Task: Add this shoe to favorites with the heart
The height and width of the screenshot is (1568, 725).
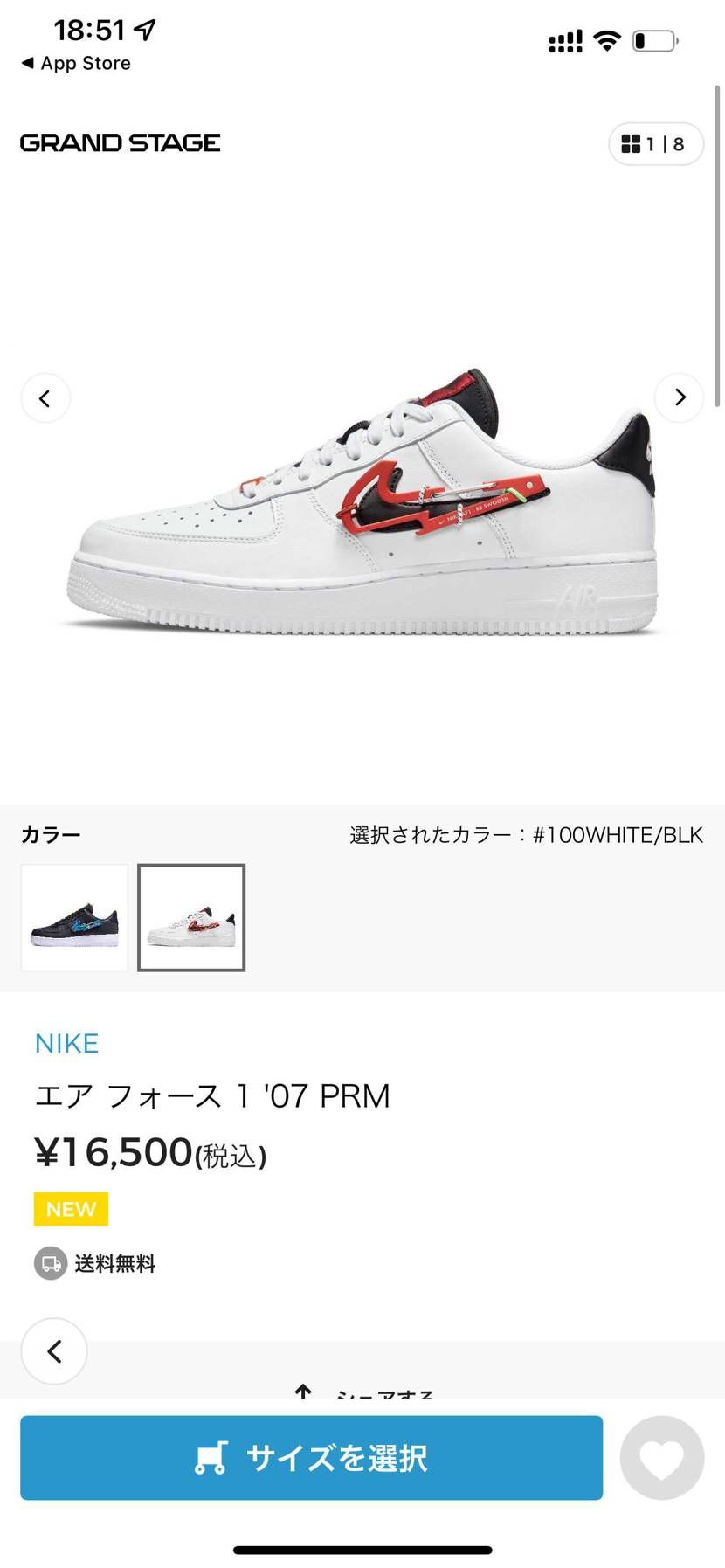Action: (x=661, y=1457)
